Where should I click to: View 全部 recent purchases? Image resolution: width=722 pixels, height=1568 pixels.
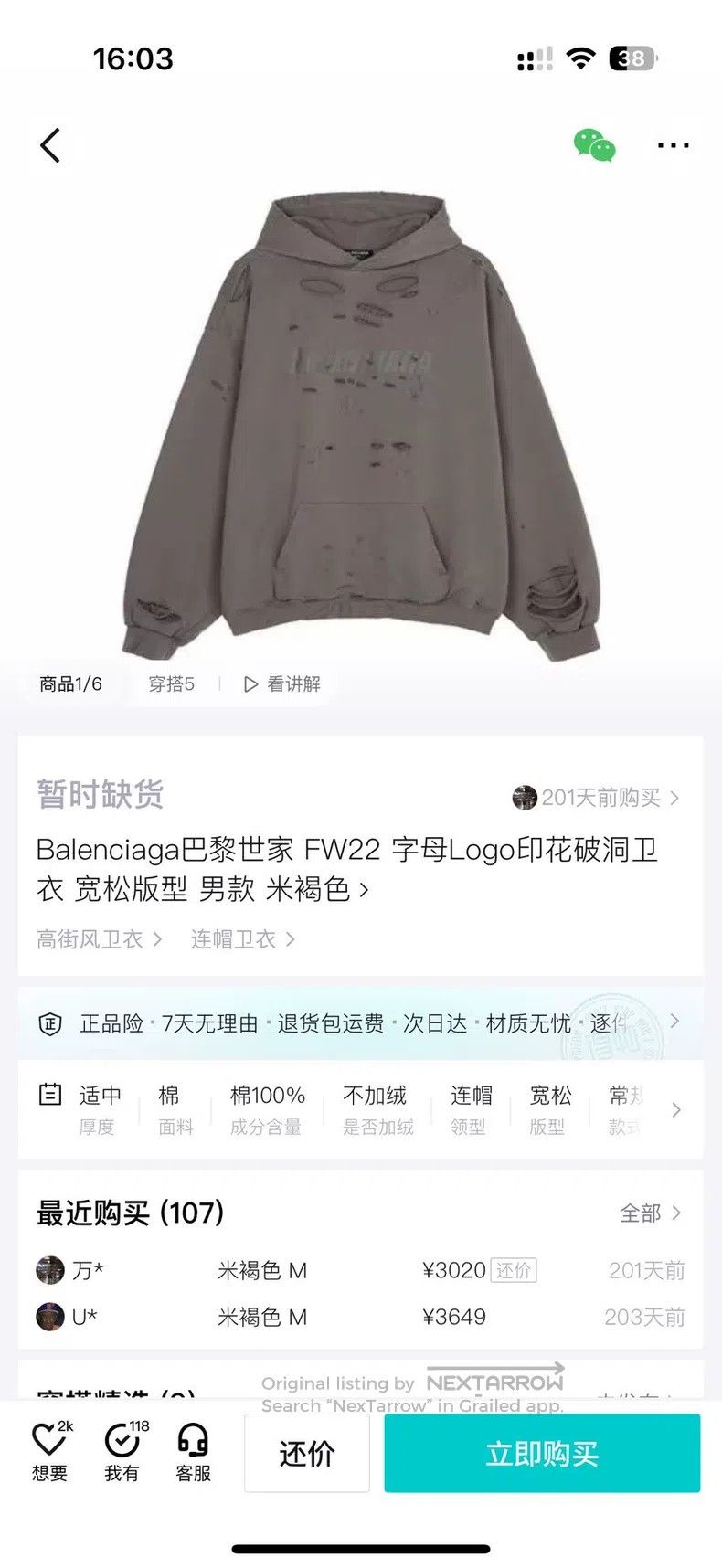pos(650,1213)
